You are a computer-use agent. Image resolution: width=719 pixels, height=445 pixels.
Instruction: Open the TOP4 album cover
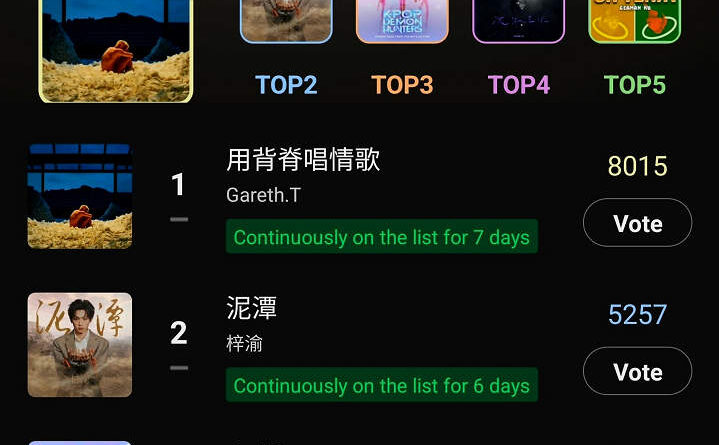[x=518, y=21]
